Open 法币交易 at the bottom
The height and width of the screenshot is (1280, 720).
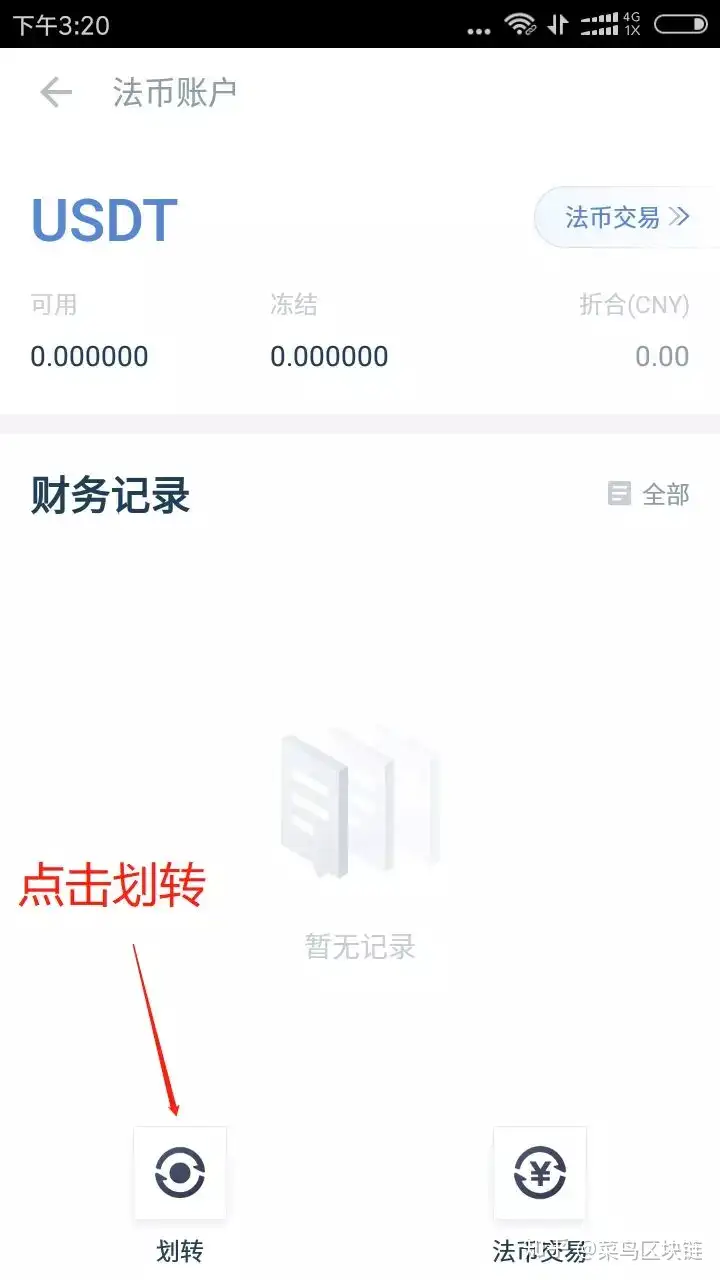tap(540, 1173)
